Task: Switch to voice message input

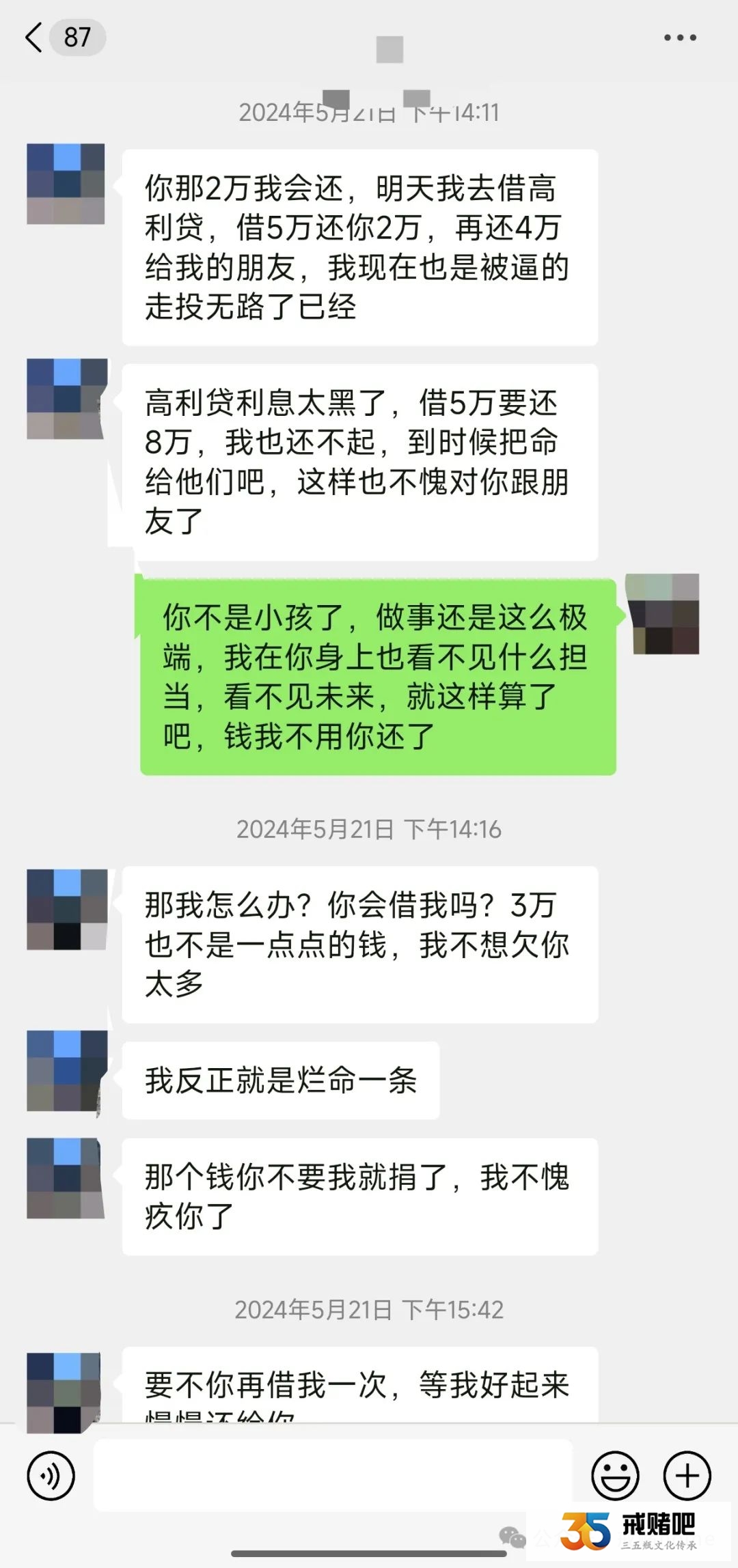Action: coord(51,1476)
